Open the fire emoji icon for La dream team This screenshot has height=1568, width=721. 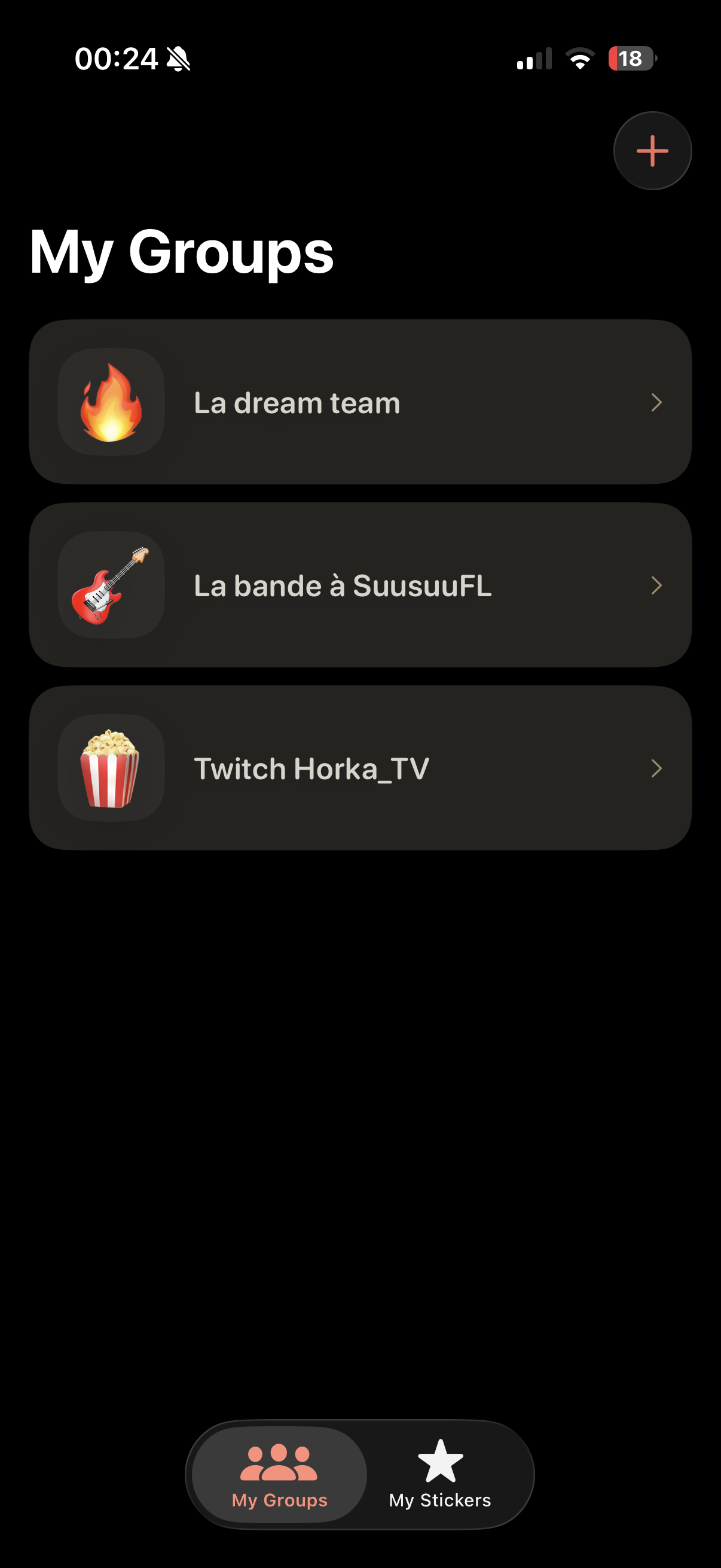click(112, 401)
